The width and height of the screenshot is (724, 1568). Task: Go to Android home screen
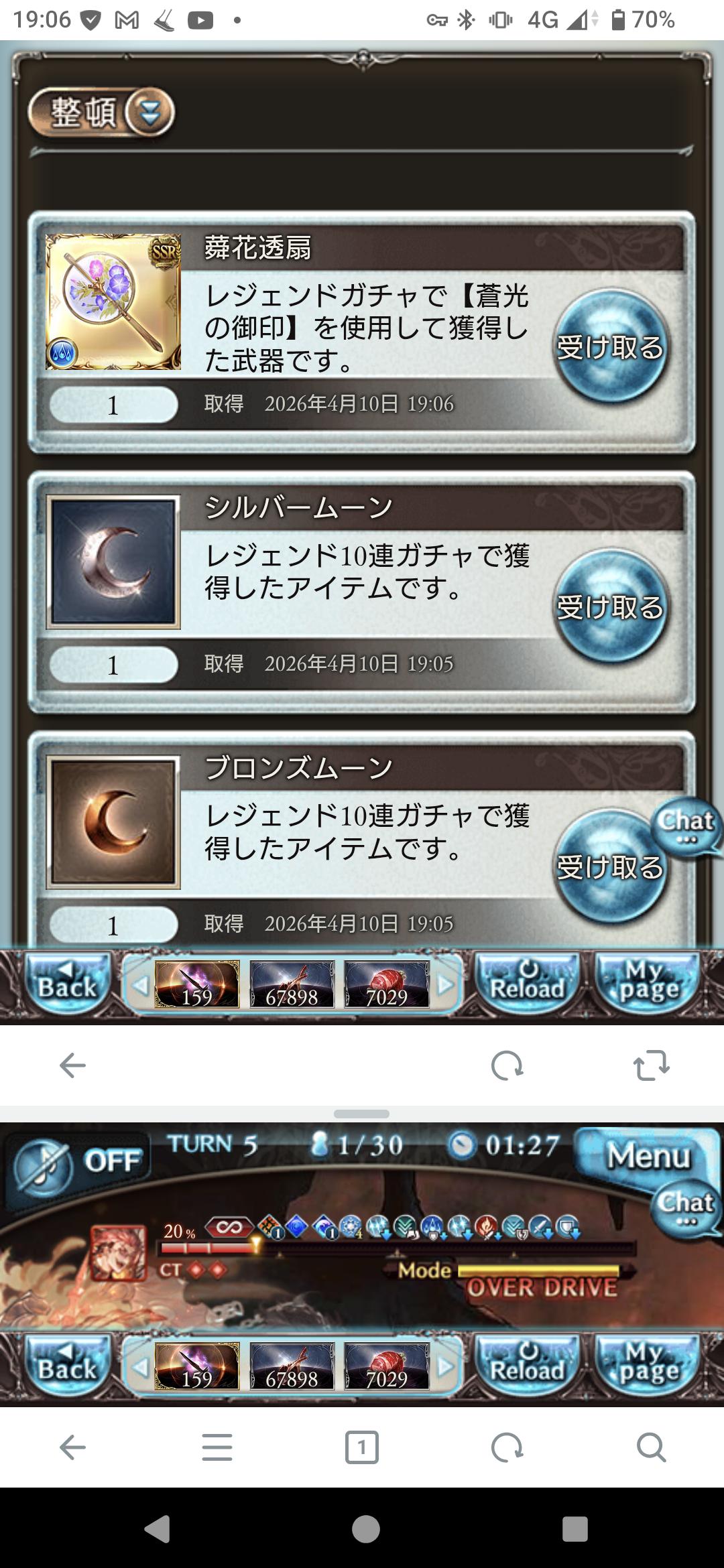(x=365, y=1529)
